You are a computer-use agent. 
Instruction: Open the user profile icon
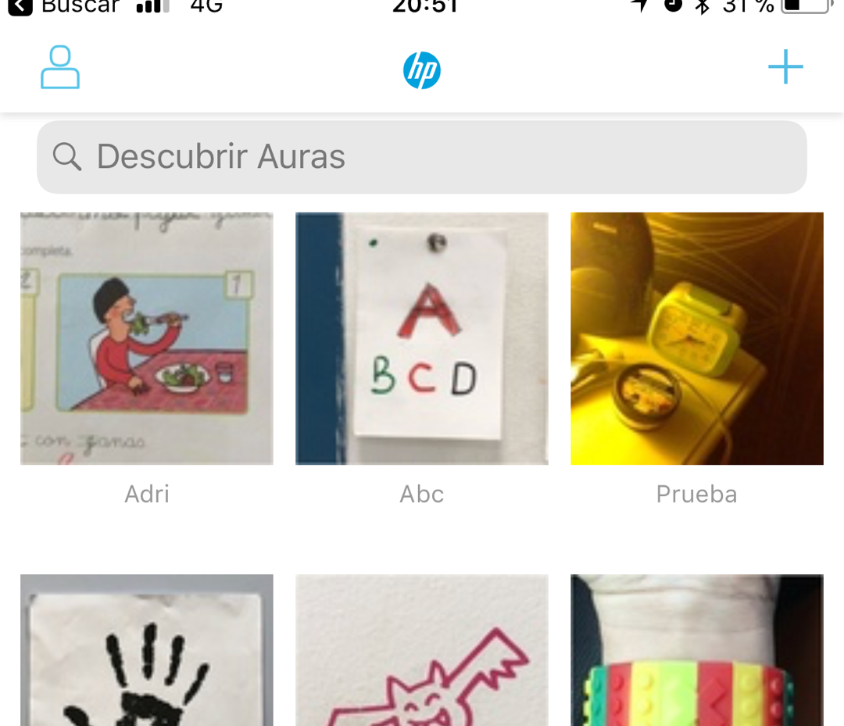coord(60,68)
